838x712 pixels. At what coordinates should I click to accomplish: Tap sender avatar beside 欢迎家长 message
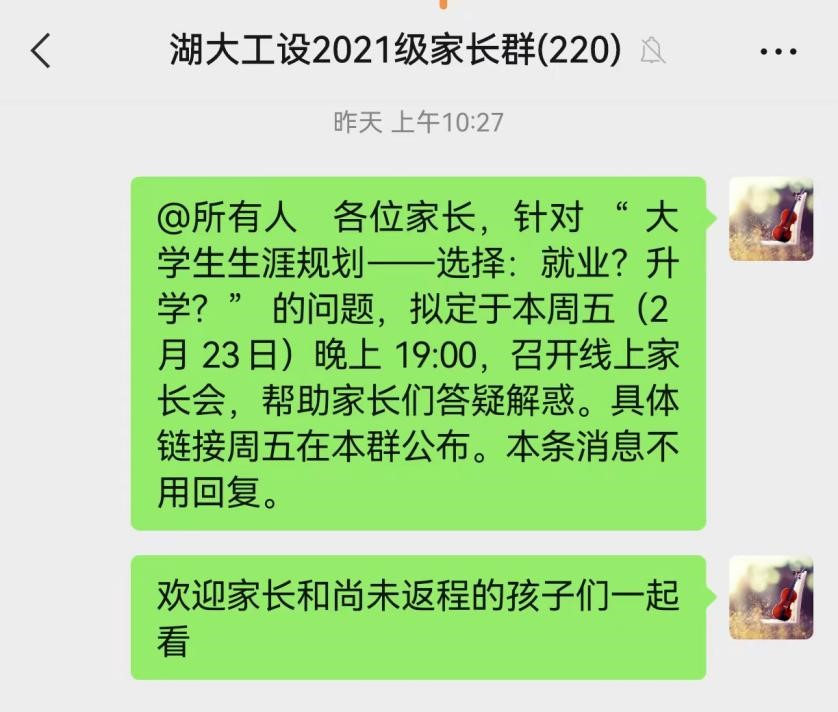(770, 597)
